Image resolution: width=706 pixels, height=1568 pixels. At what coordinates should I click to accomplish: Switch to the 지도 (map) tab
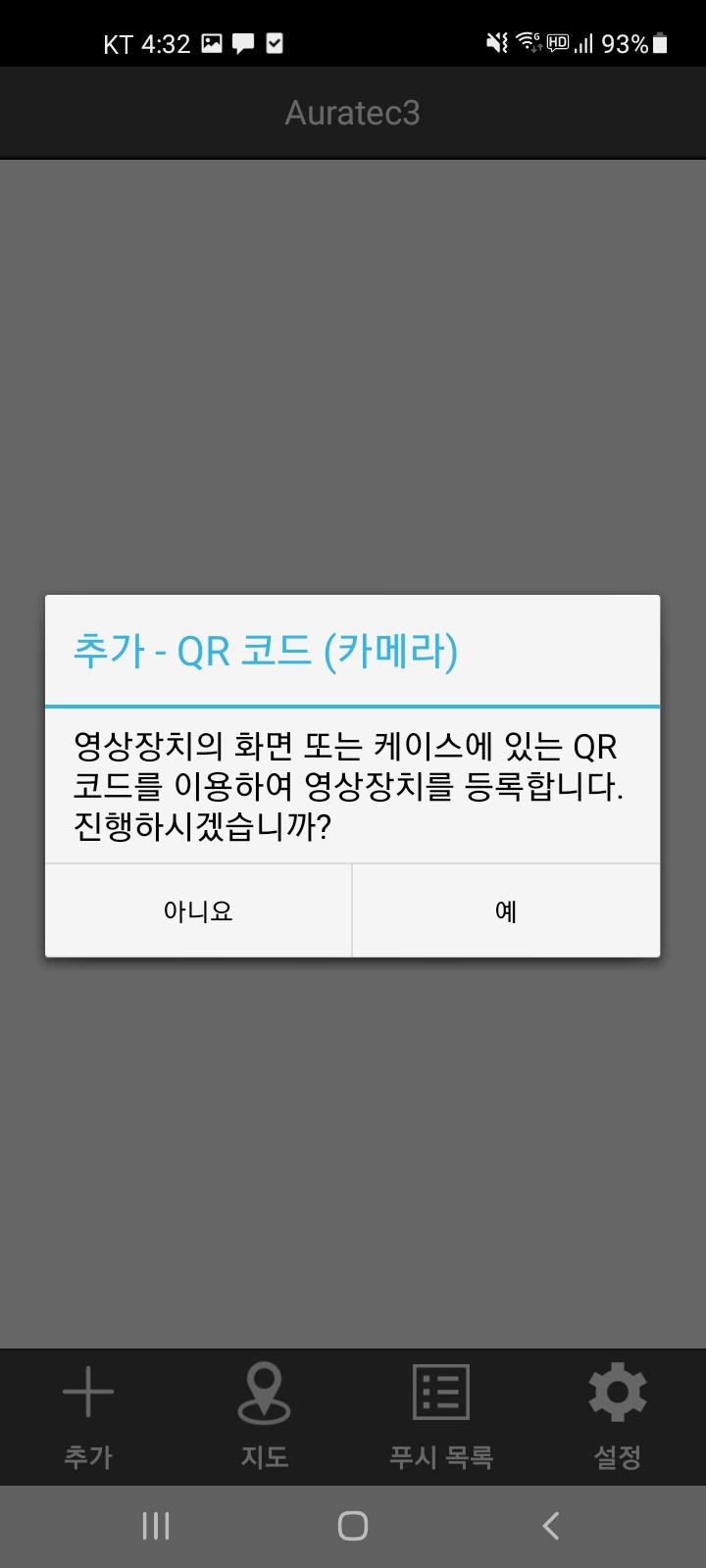point(265,1416)
